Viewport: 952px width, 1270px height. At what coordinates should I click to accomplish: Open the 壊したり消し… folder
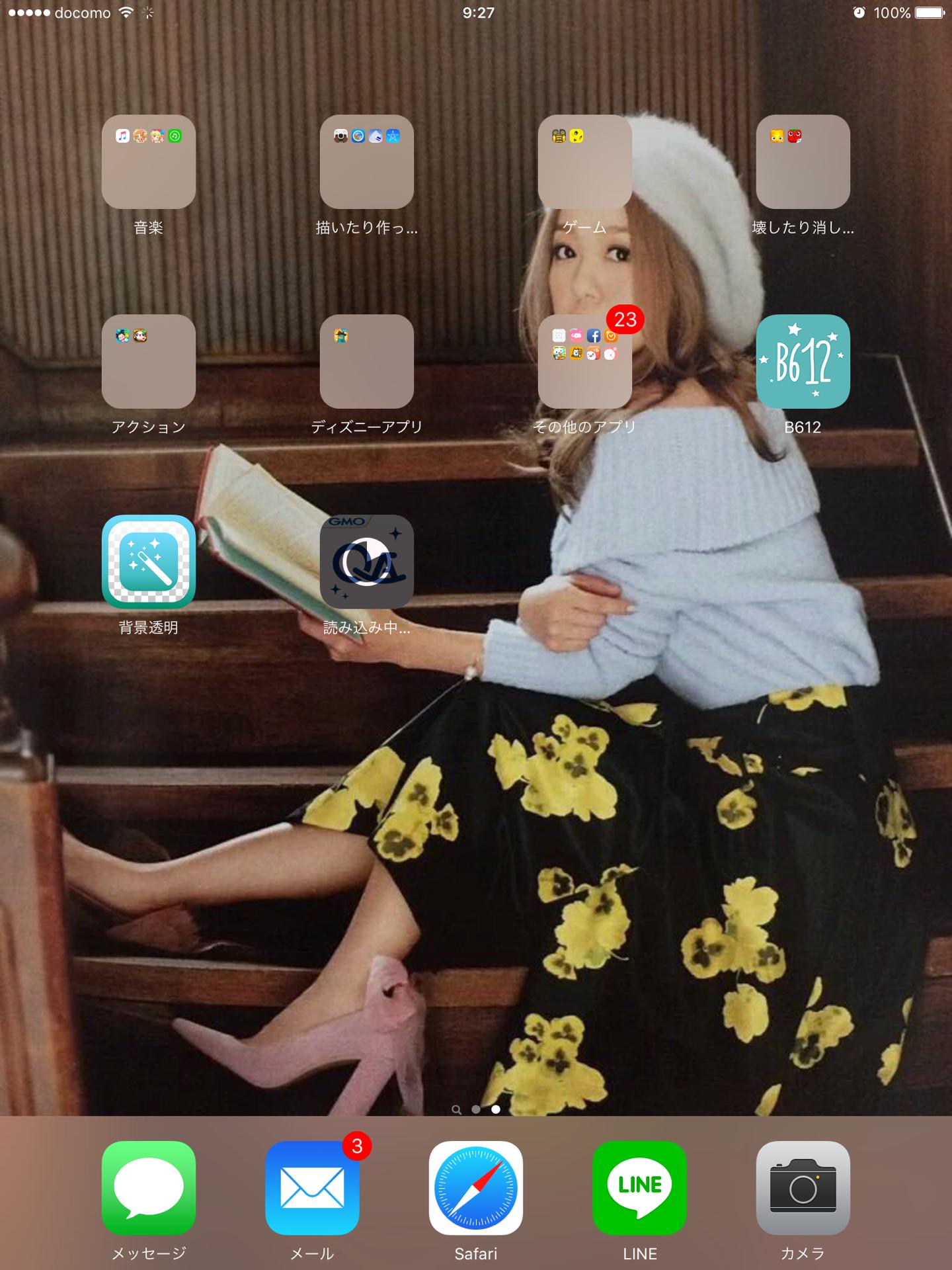(803, 162)
